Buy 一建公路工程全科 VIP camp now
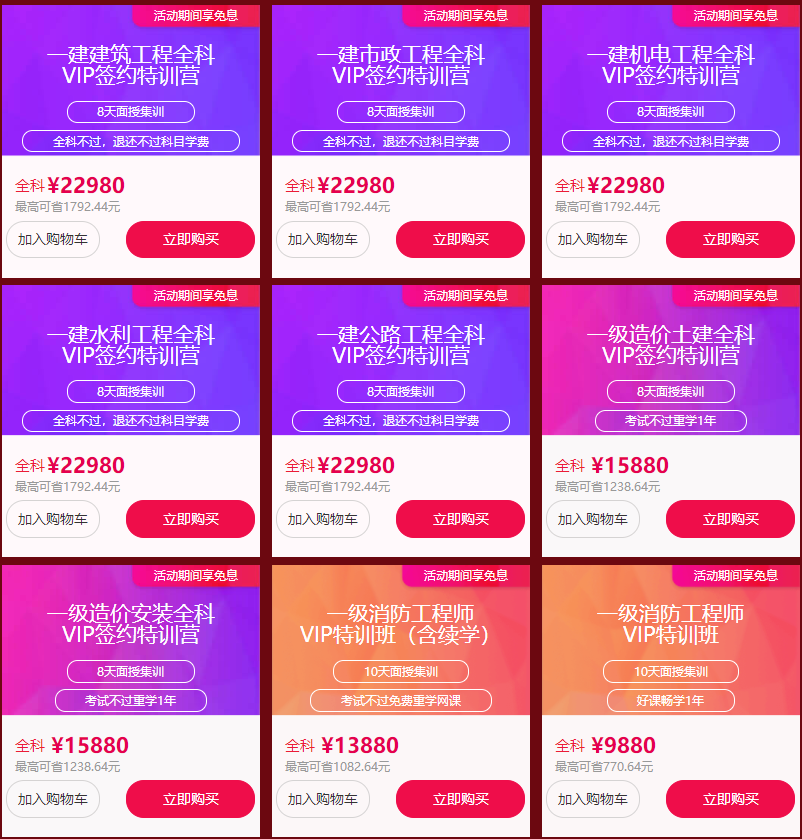Screen dimensions: 802x839 click(x=460, y=519)
